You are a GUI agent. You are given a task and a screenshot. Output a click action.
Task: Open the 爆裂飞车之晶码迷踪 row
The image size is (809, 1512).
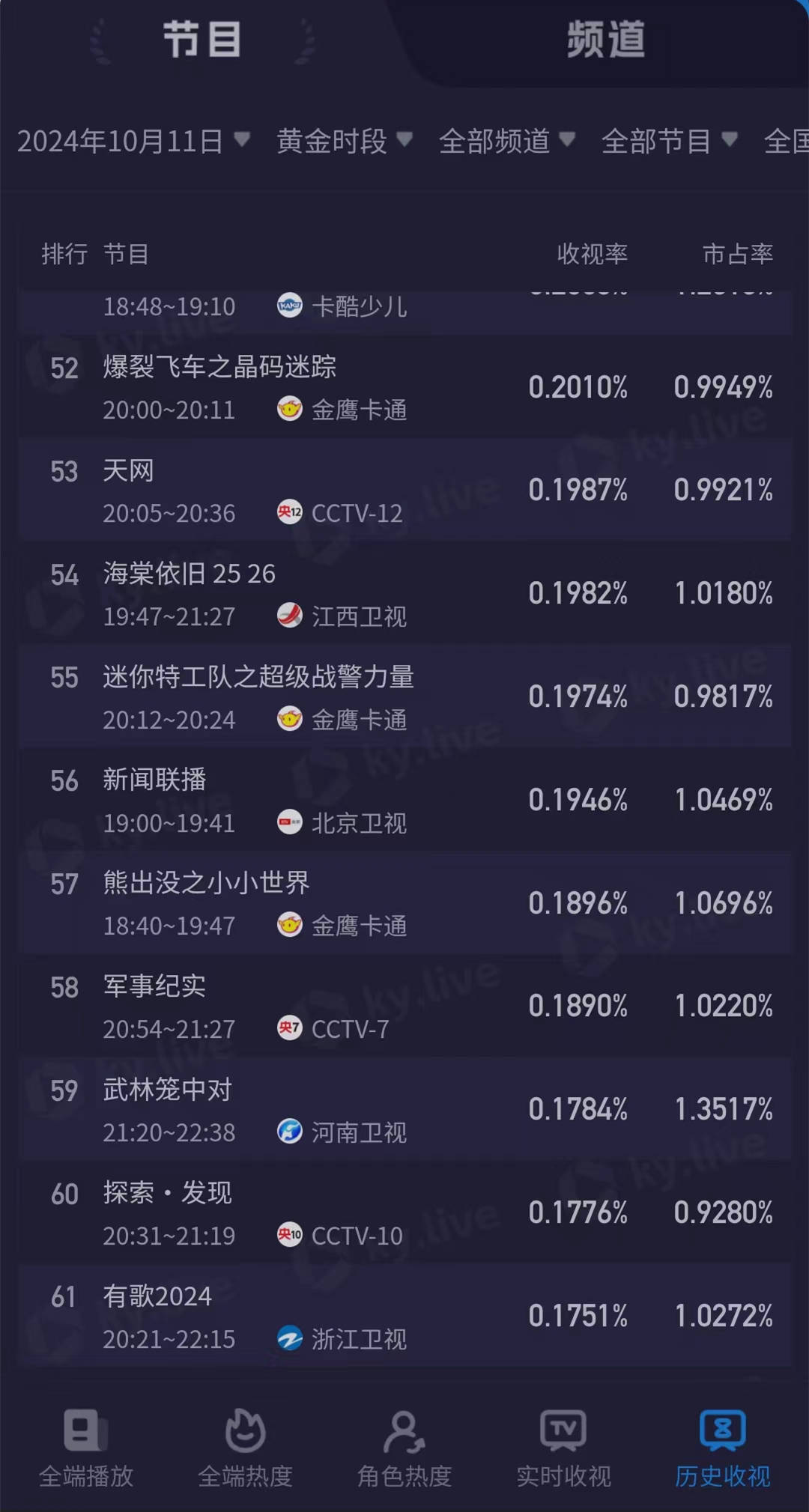click(x=404, y=387)
